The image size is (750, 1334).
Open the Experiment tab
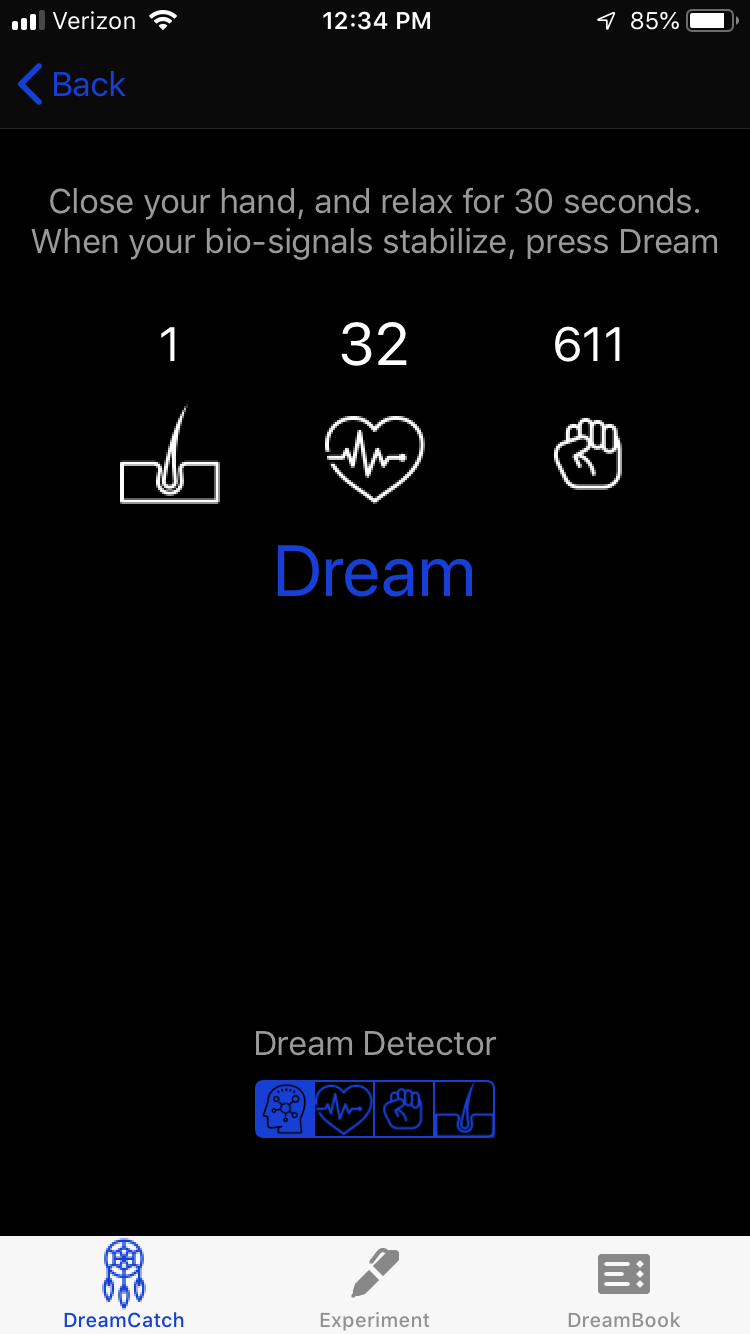coord(375,1285)
